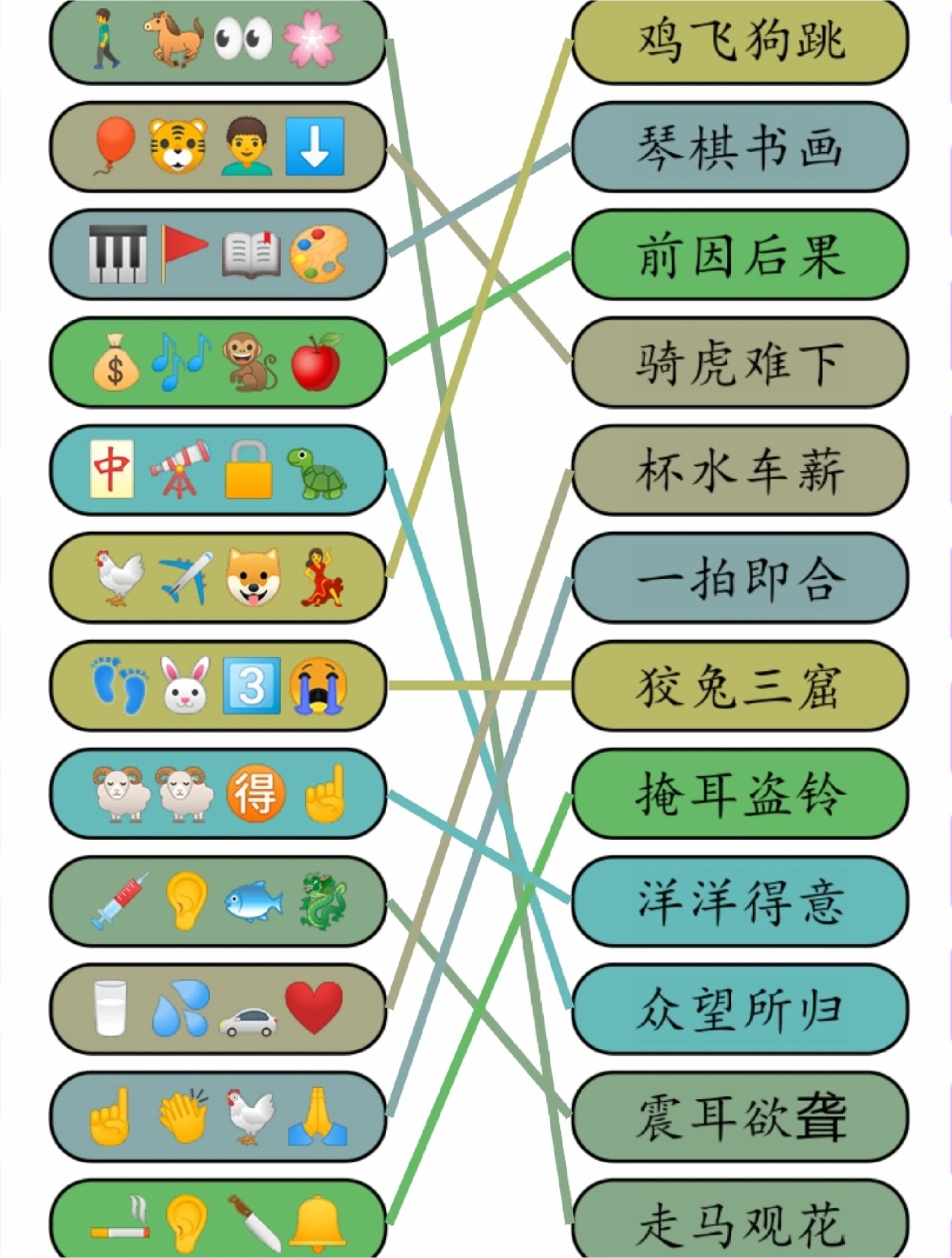Viewport: 952px width, 1258px height.
Task: Select the idiom 琴棋书画
Action: click(x=740, y=148)
